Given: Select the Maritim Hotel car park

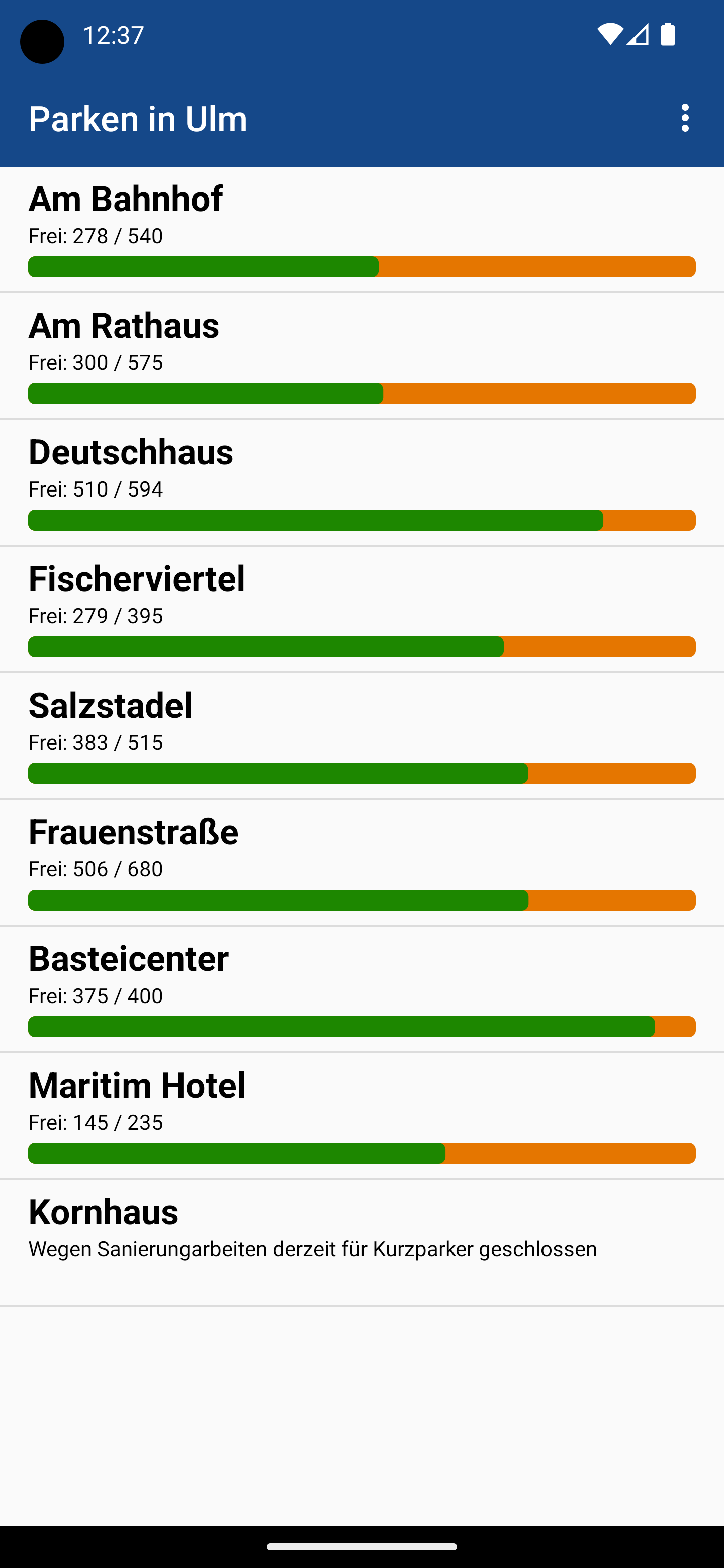Looking at the screenshot, I should [361, 1116].
